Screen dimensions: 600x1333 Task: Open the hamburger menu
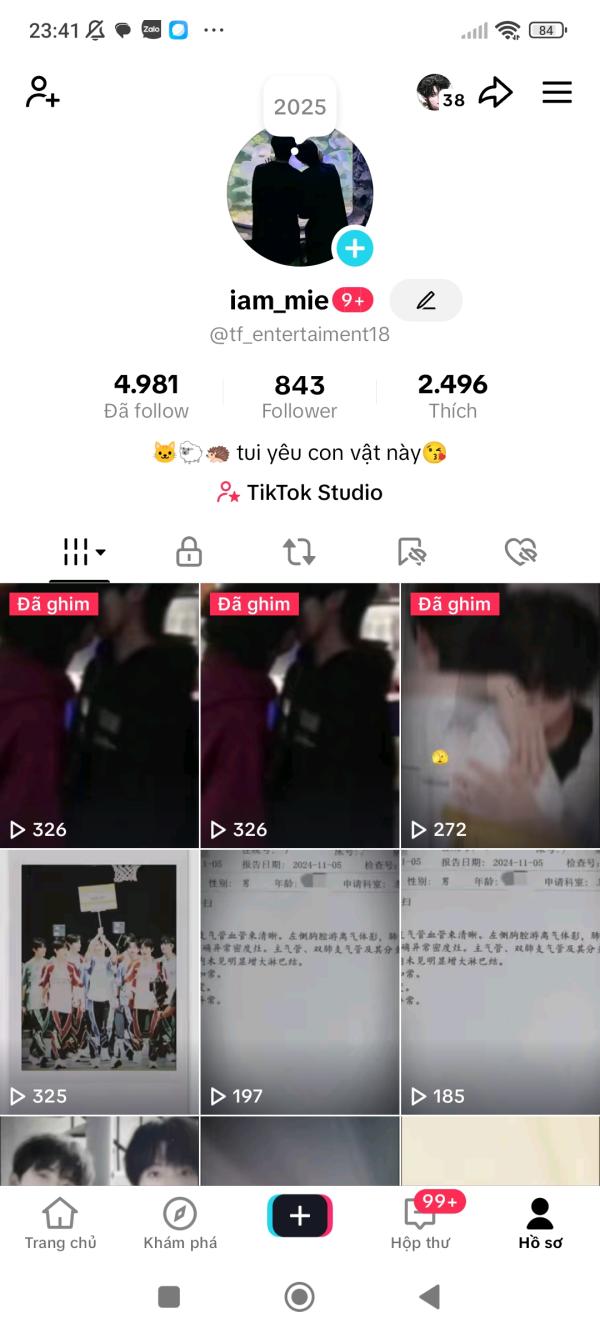click(557, 93)
